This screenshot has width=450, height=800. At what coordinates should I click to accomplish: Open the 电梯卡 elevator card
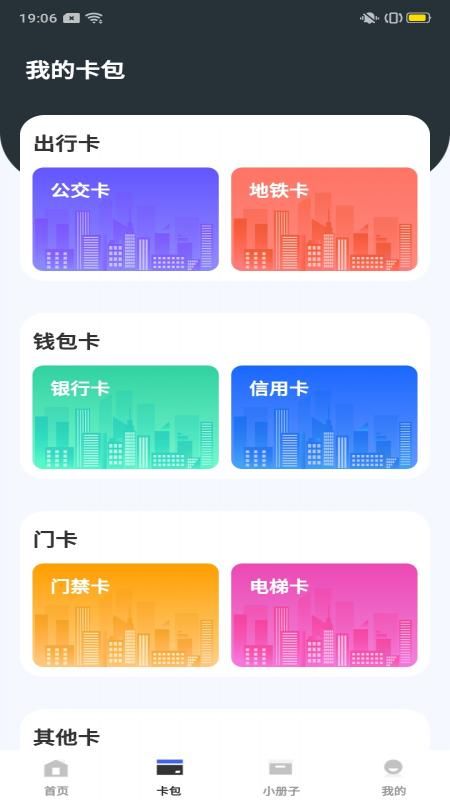coord(324,615)
